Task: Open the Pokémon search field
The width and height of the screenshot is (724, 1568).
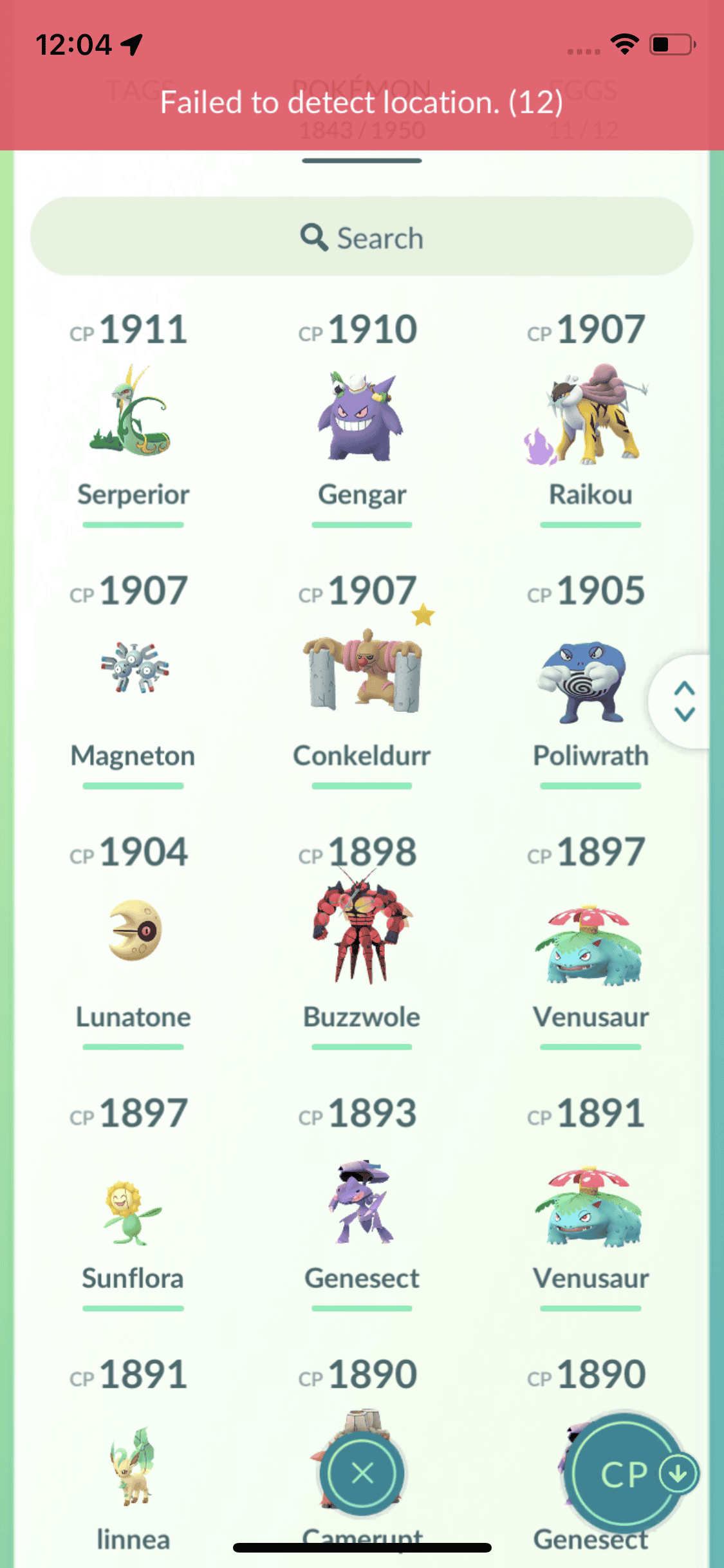Action: point(362,237)
